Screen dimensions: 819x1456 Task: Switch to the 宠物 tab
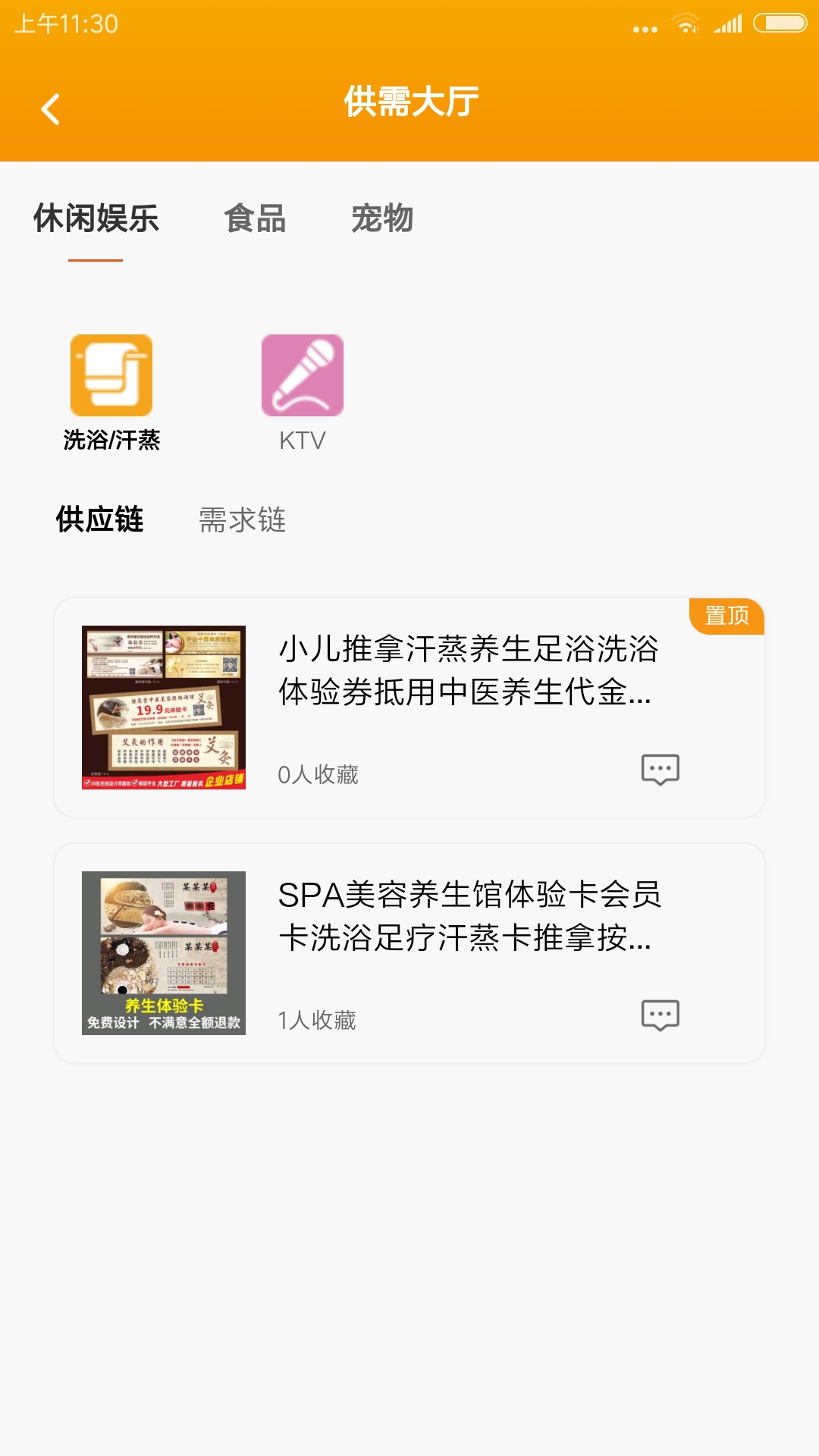click(382, 219)
